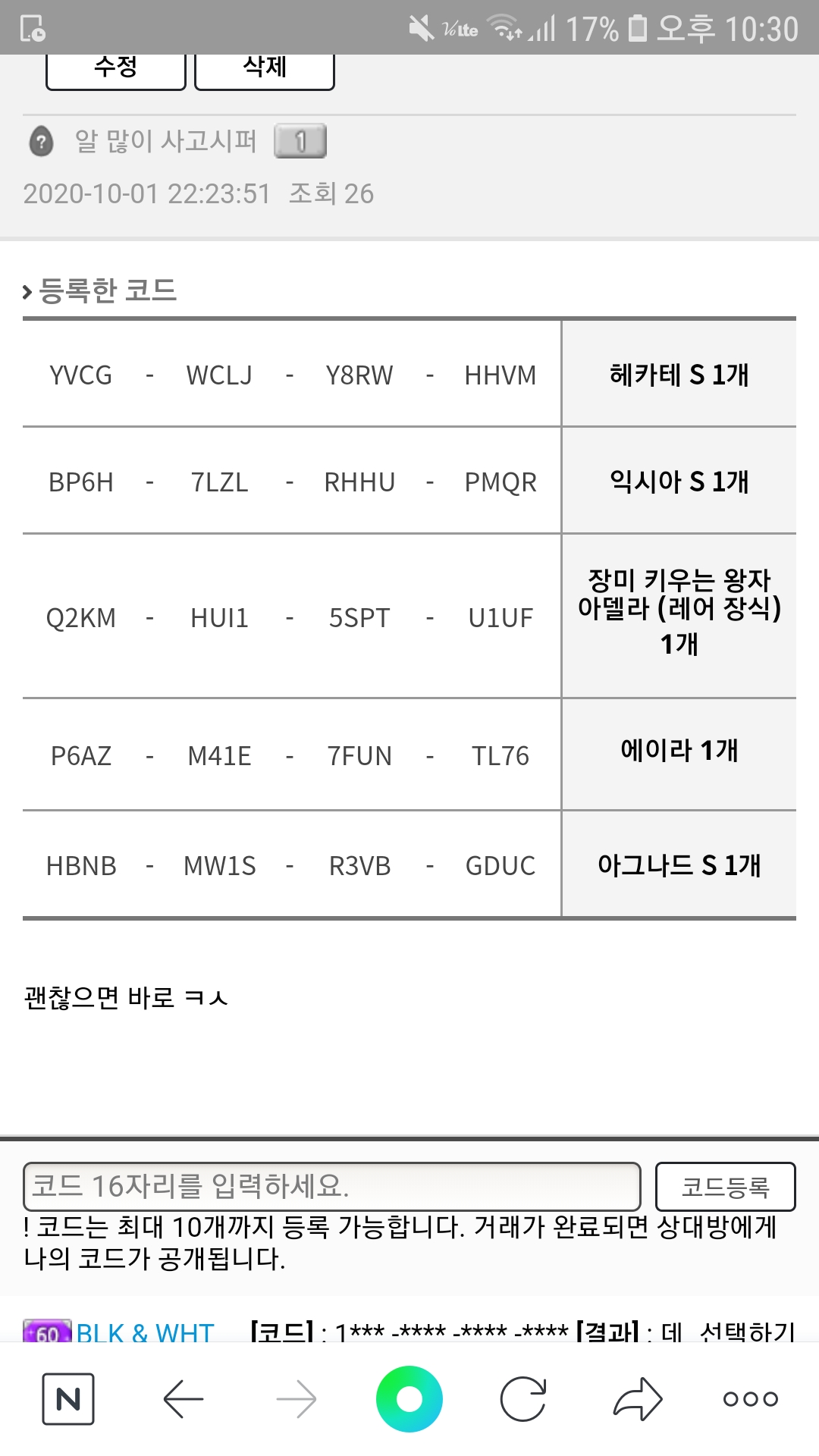Open author 알 많이 사고시퍼's profile
Screen dimensions: 819x1456
pos(165,141)
